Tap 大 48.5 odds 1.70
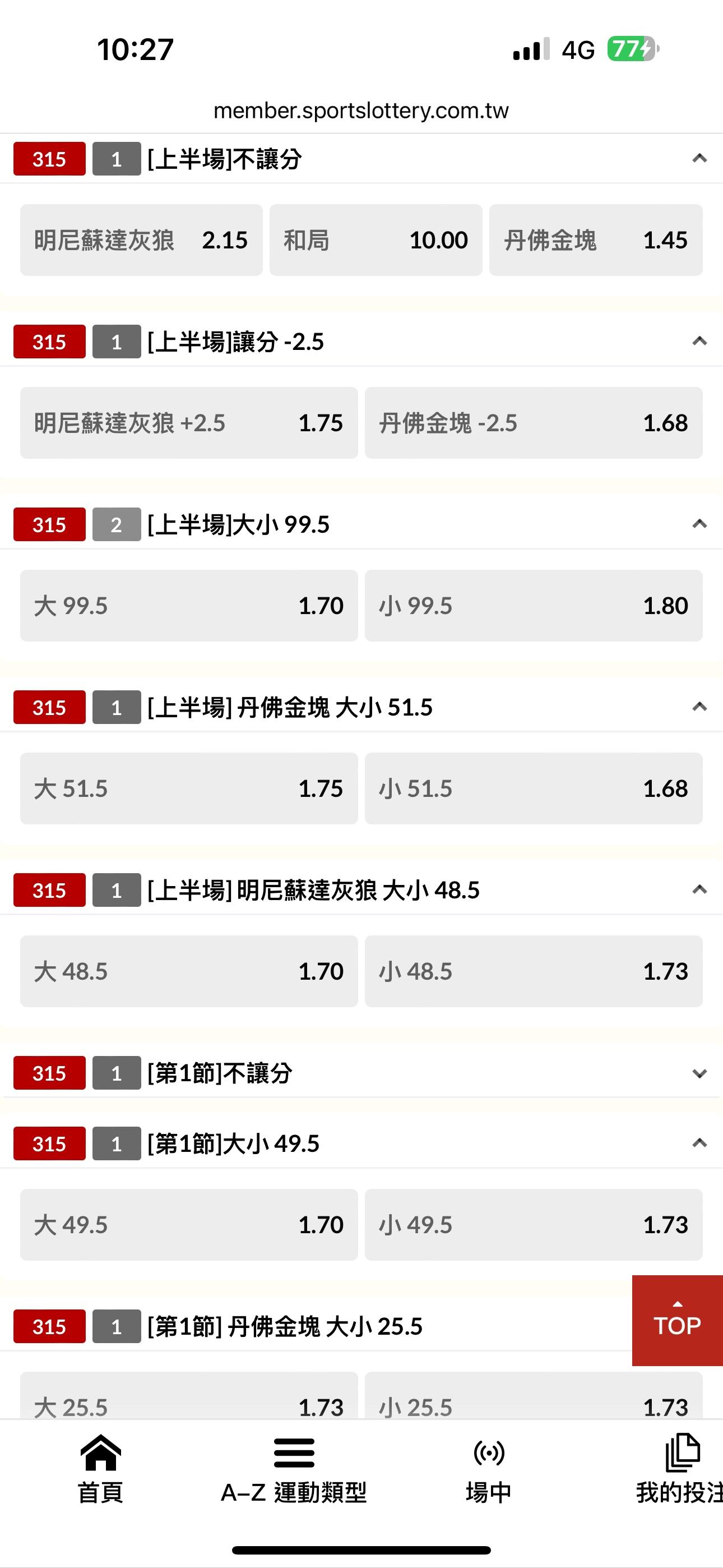723x1568 pixels. tap(189, 971)
